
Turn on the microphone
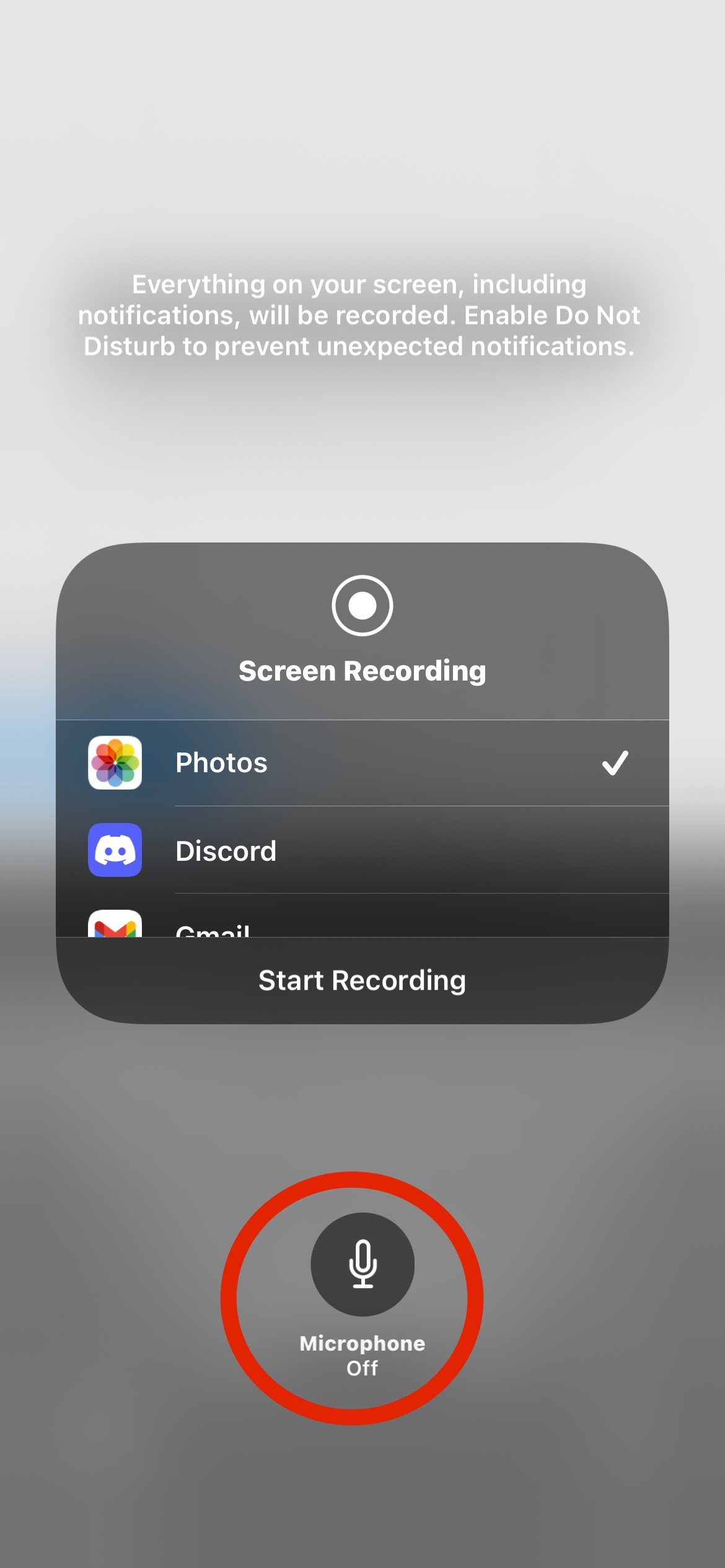362,1265
